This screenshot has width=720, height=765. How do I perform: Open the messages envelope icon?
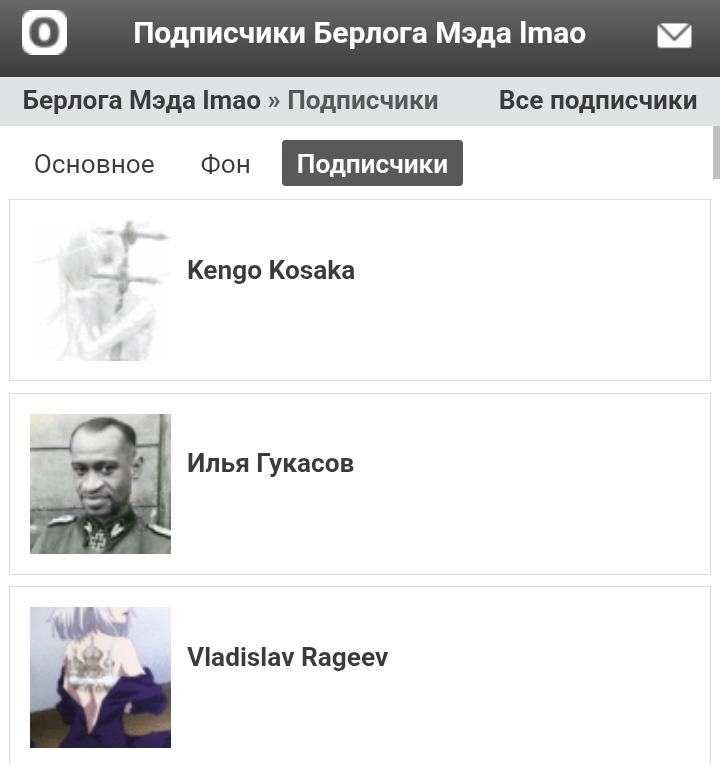coord(674,36)
